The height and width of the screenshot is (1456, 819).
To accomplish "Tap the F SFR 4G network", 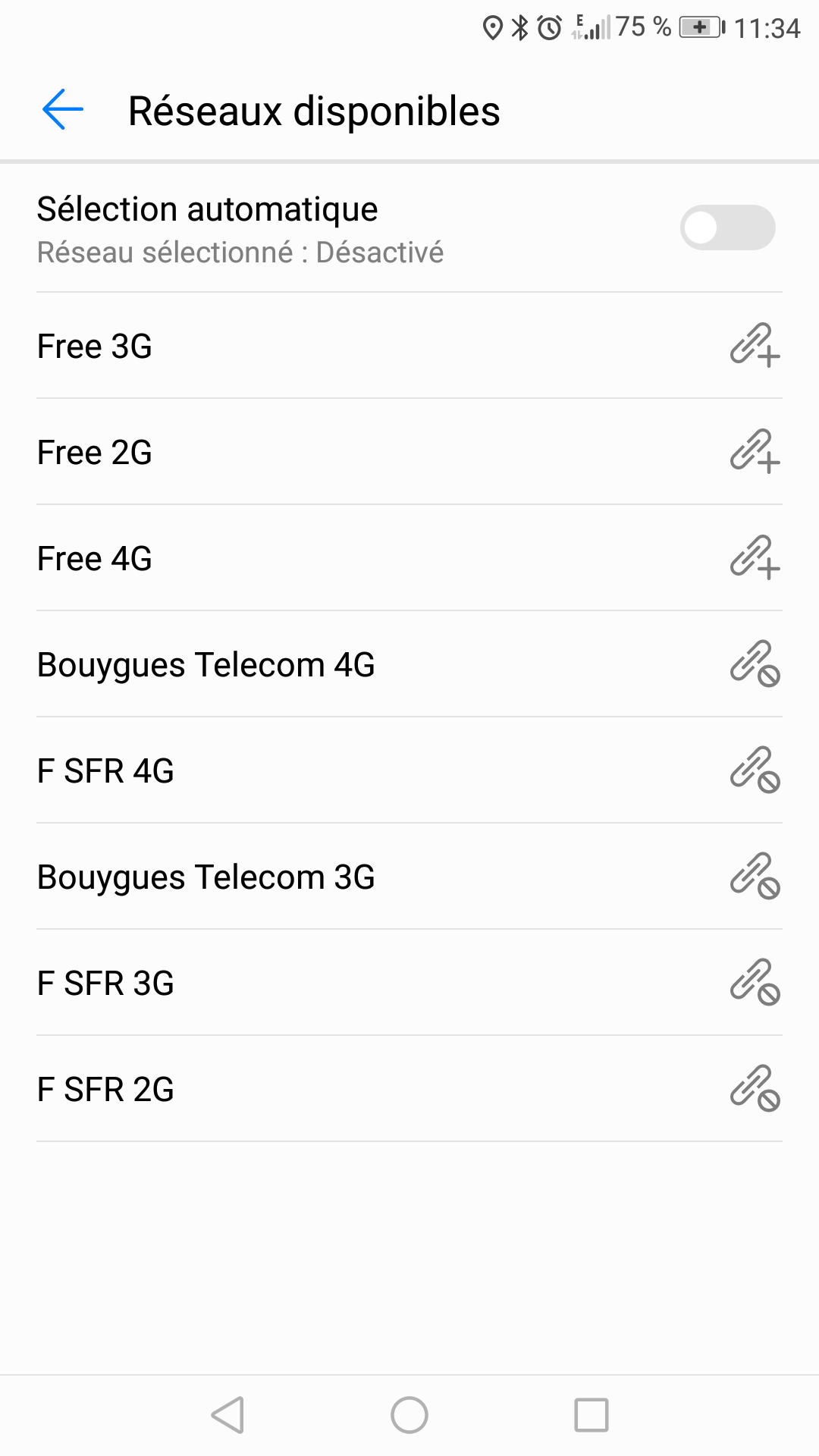I will [409, 770].
